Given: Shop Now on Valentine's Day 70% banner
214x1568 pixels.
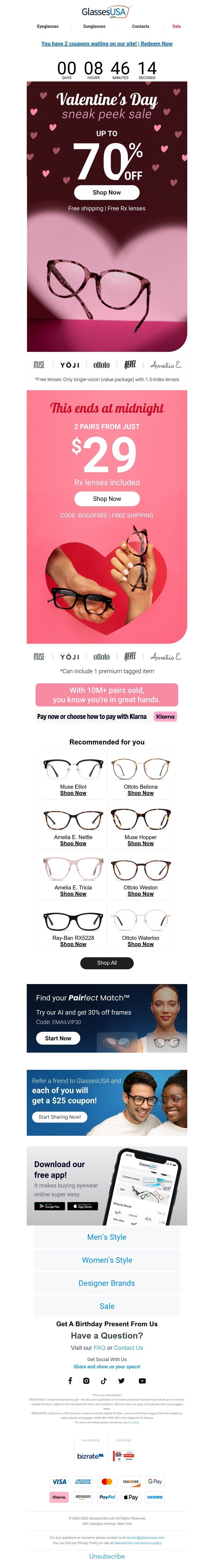Looking at the screenshot, I should coord(106,192).
